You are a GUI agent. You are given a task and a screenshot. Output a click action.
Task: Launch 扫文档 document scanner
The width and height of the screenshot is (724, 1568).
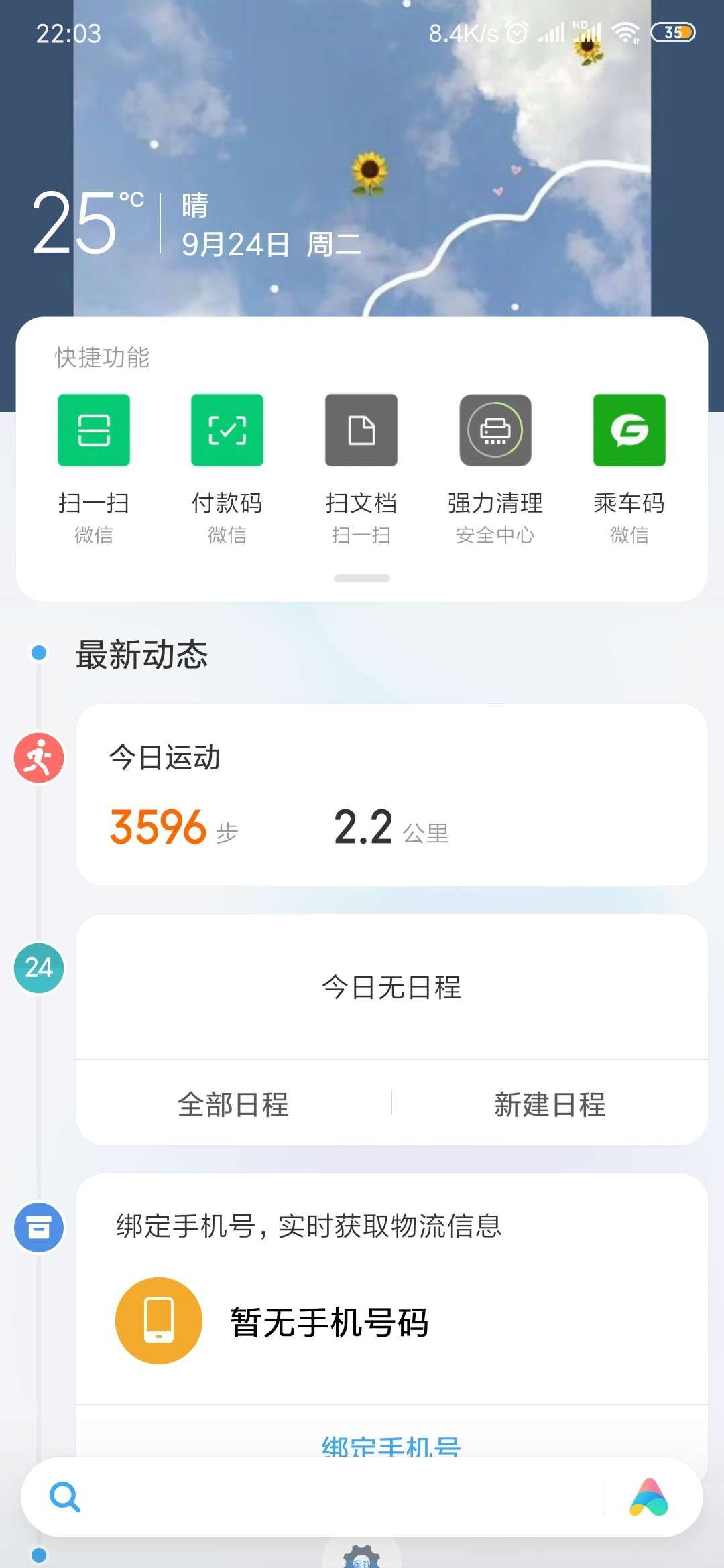pos(361,431)
